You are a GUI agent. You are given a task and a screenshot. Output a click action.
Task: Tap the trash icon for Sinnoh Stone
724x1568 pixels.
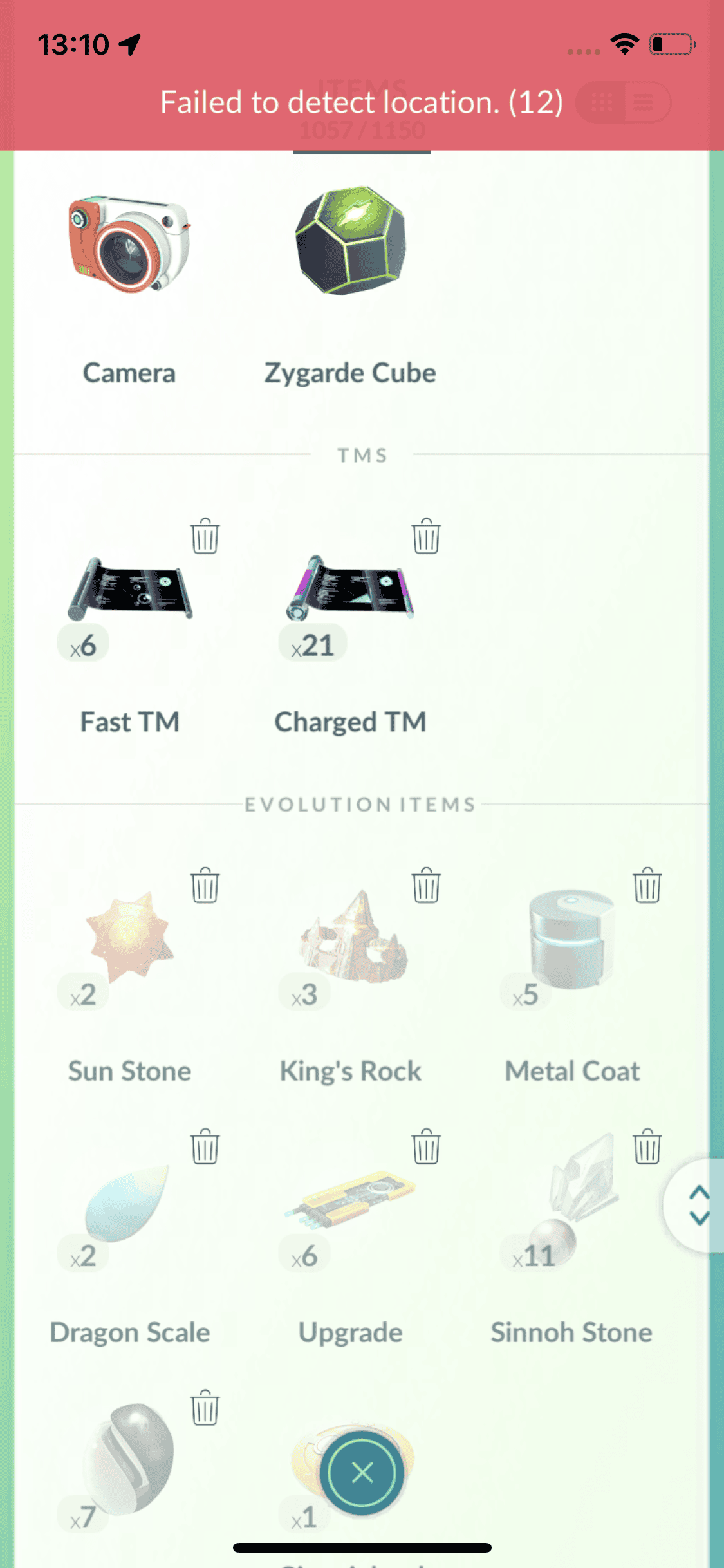coord(647,1146)
